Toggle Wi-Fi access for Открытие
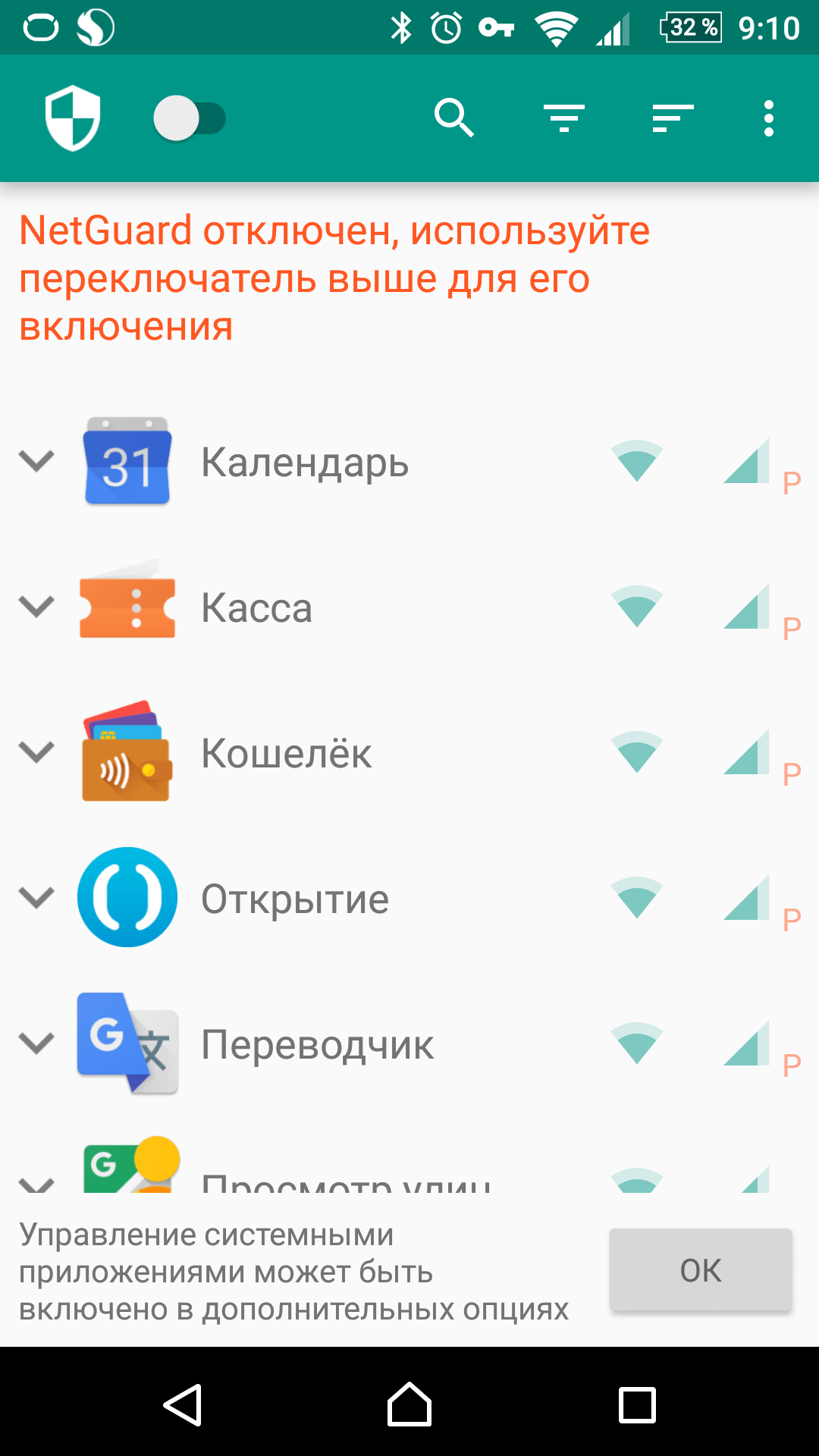Image resolution: width=819 pixels, height=1456 pixels. click(637, 898)
